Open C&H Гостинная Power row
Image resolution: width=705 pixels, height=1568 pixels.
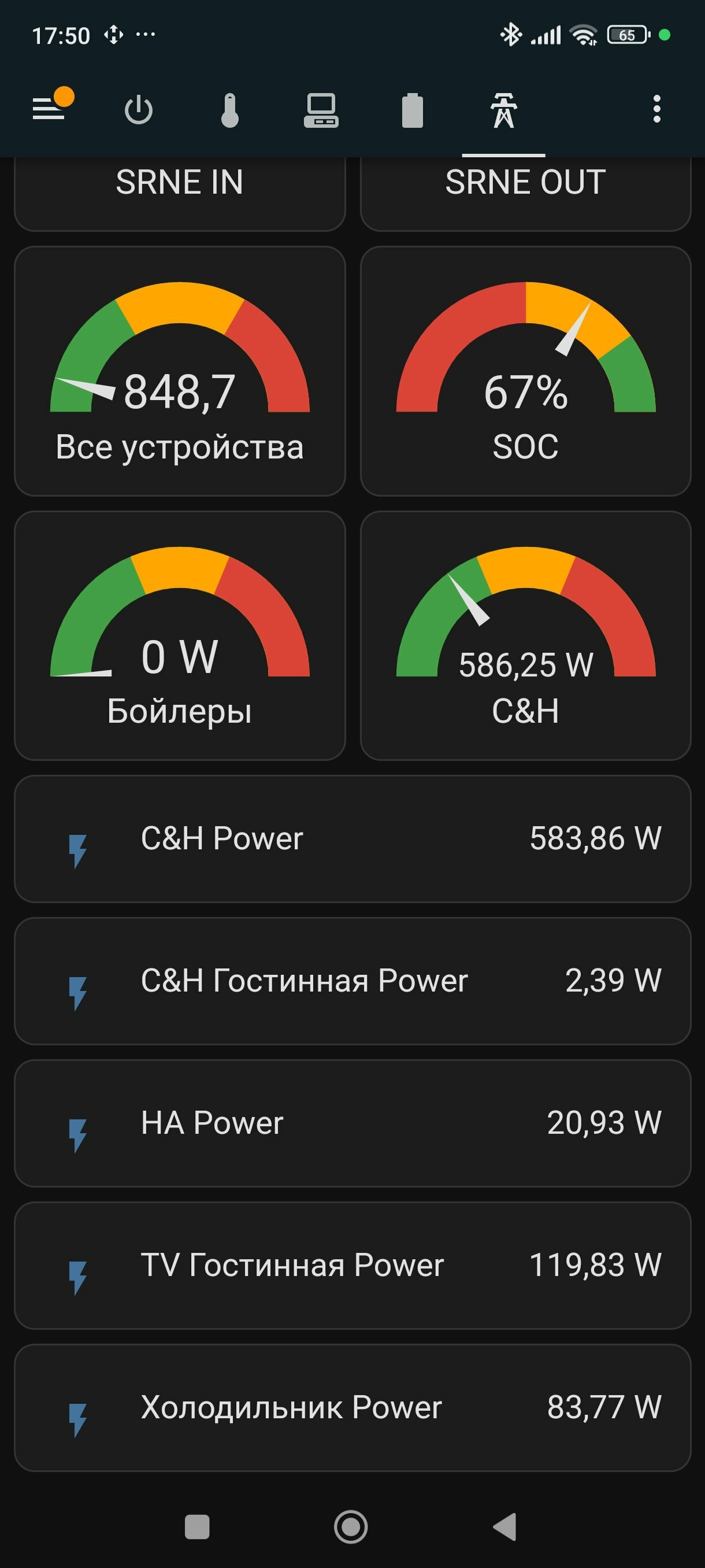coord(353,981)
